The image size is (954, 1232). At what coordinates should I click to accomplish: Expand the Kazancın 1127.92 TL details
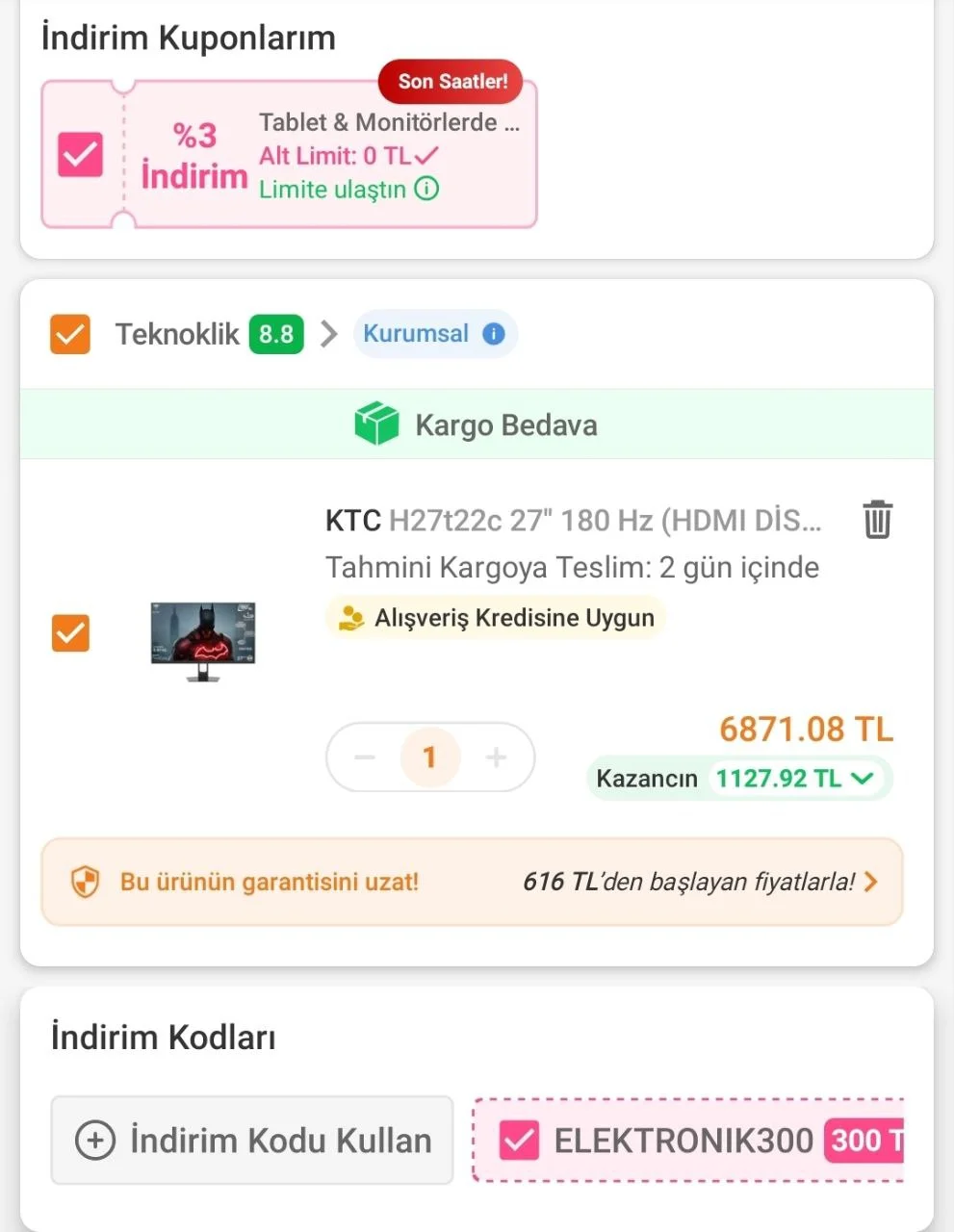tap(862, 778)
